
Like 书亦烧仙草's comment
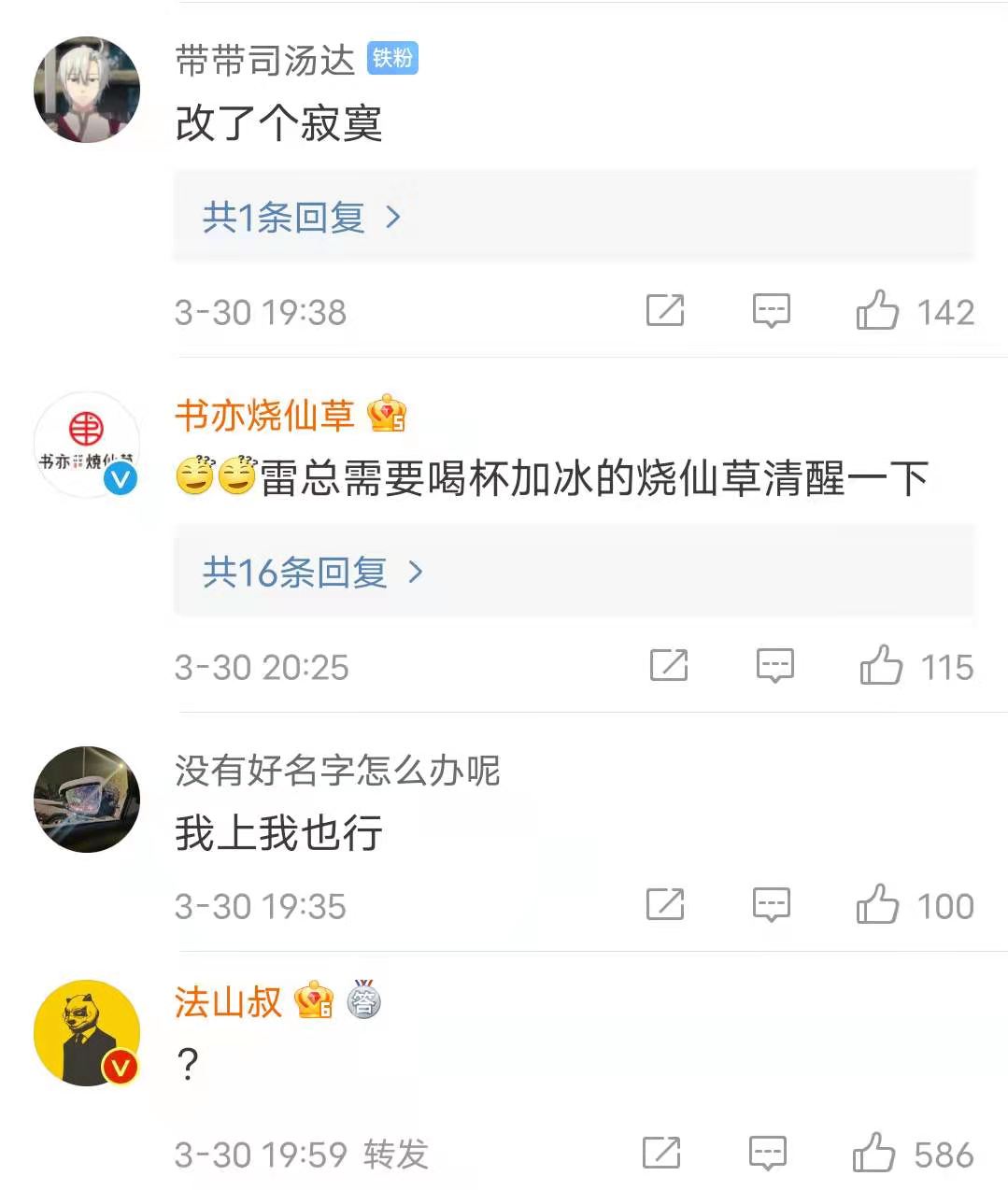click(x=881, y=665)
